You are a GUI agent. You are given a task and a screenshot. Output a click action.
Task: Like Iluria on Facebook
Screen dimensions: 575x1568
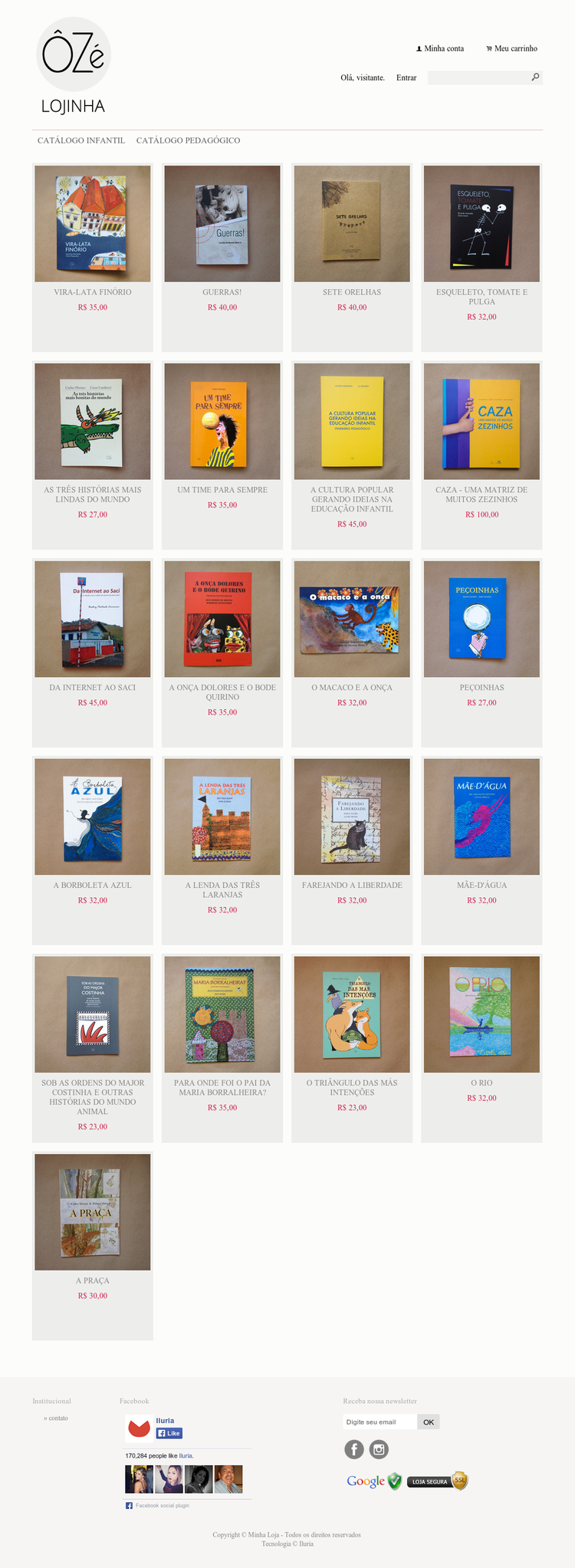169,1433
